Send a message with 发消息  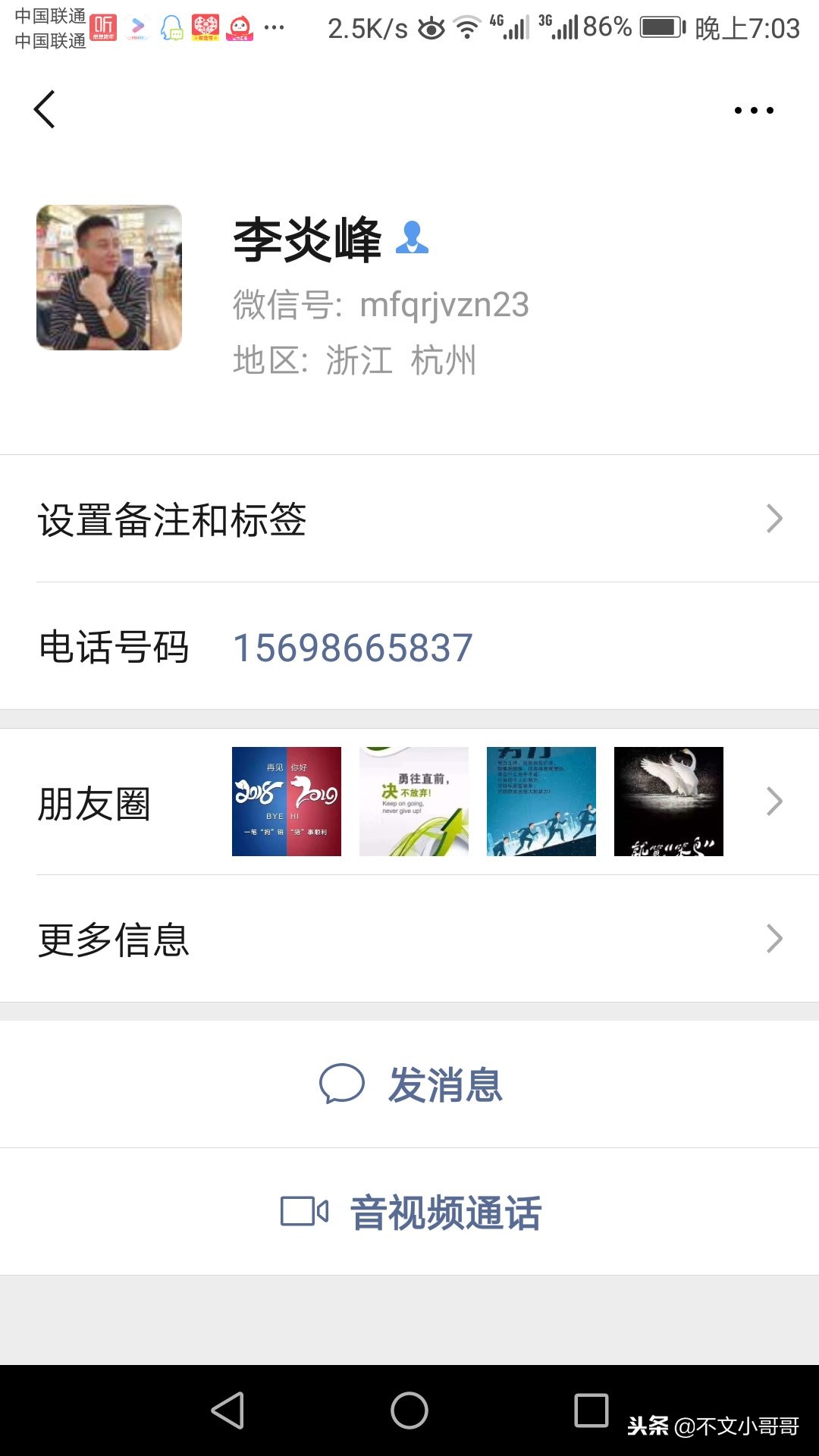(444, 1084)
